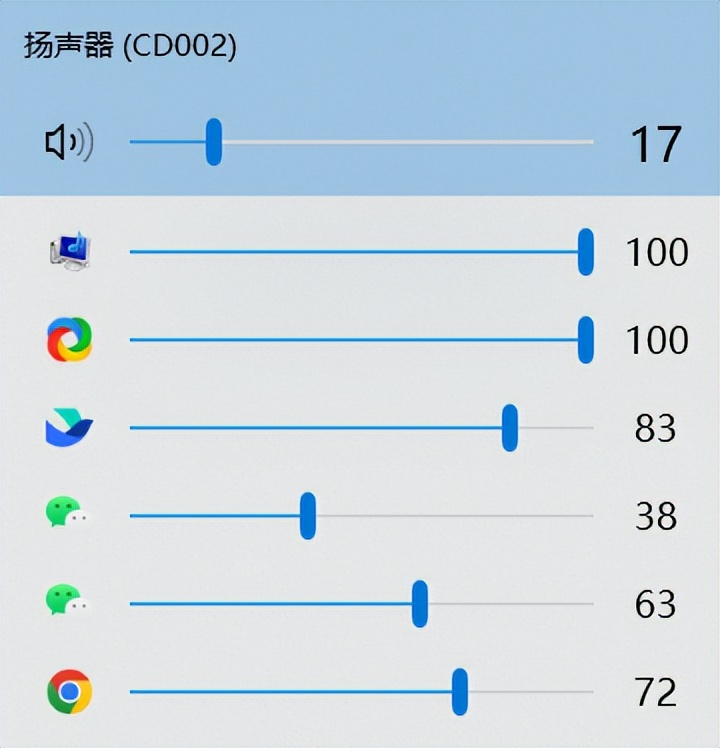Click the WeChat slider set to 63
The width and height of the screenshot is (720, 748).
pos(420,604)
